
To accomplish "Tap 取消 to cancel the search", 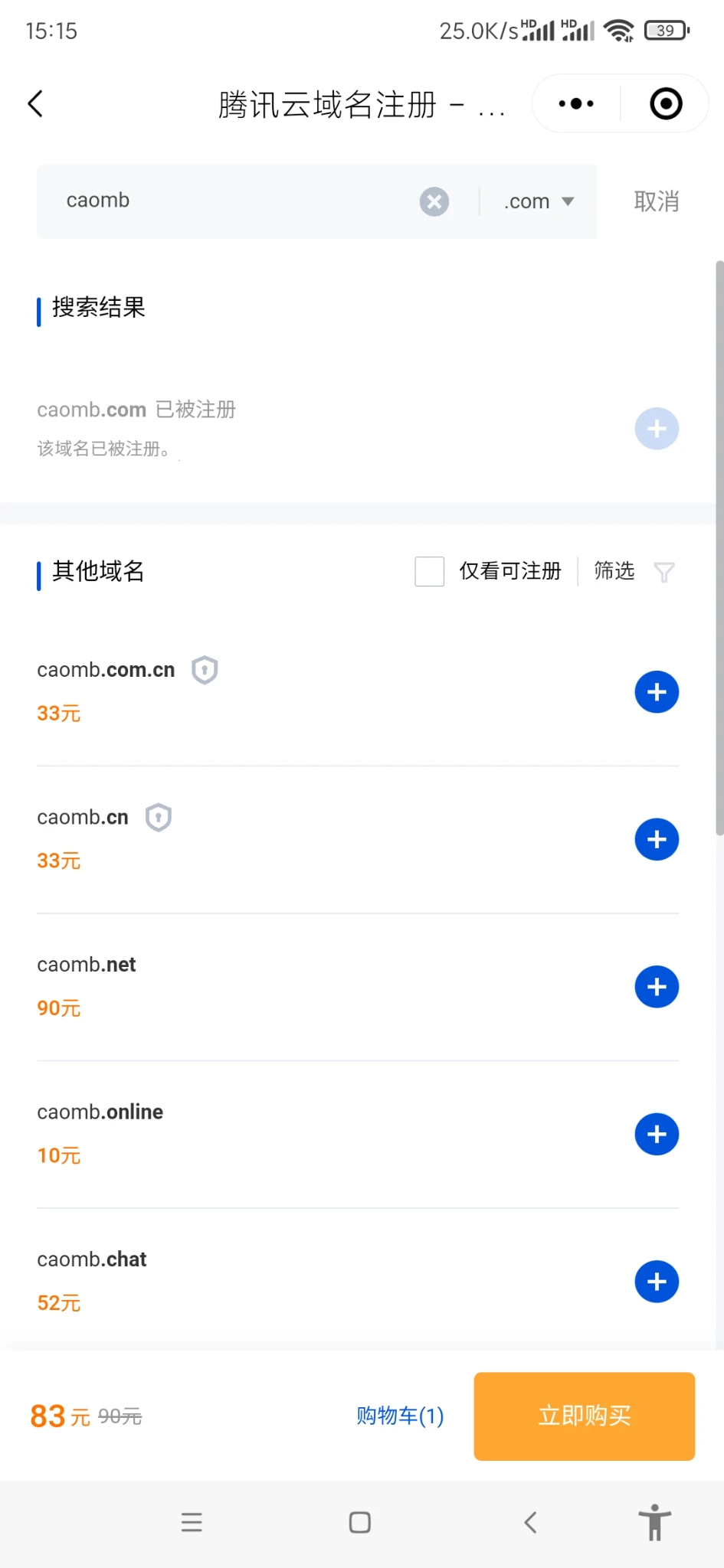I will pos(657,201).
